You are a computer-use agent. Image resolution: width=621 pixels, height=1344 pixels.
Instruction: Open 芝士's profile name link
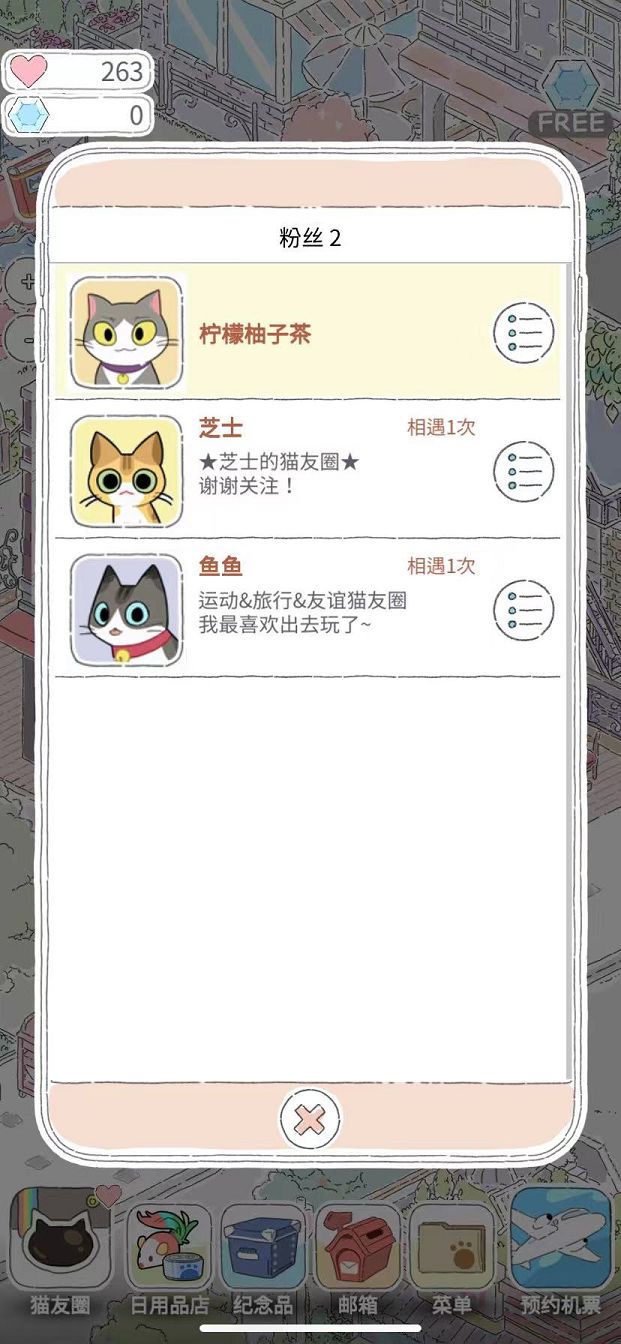221,428
